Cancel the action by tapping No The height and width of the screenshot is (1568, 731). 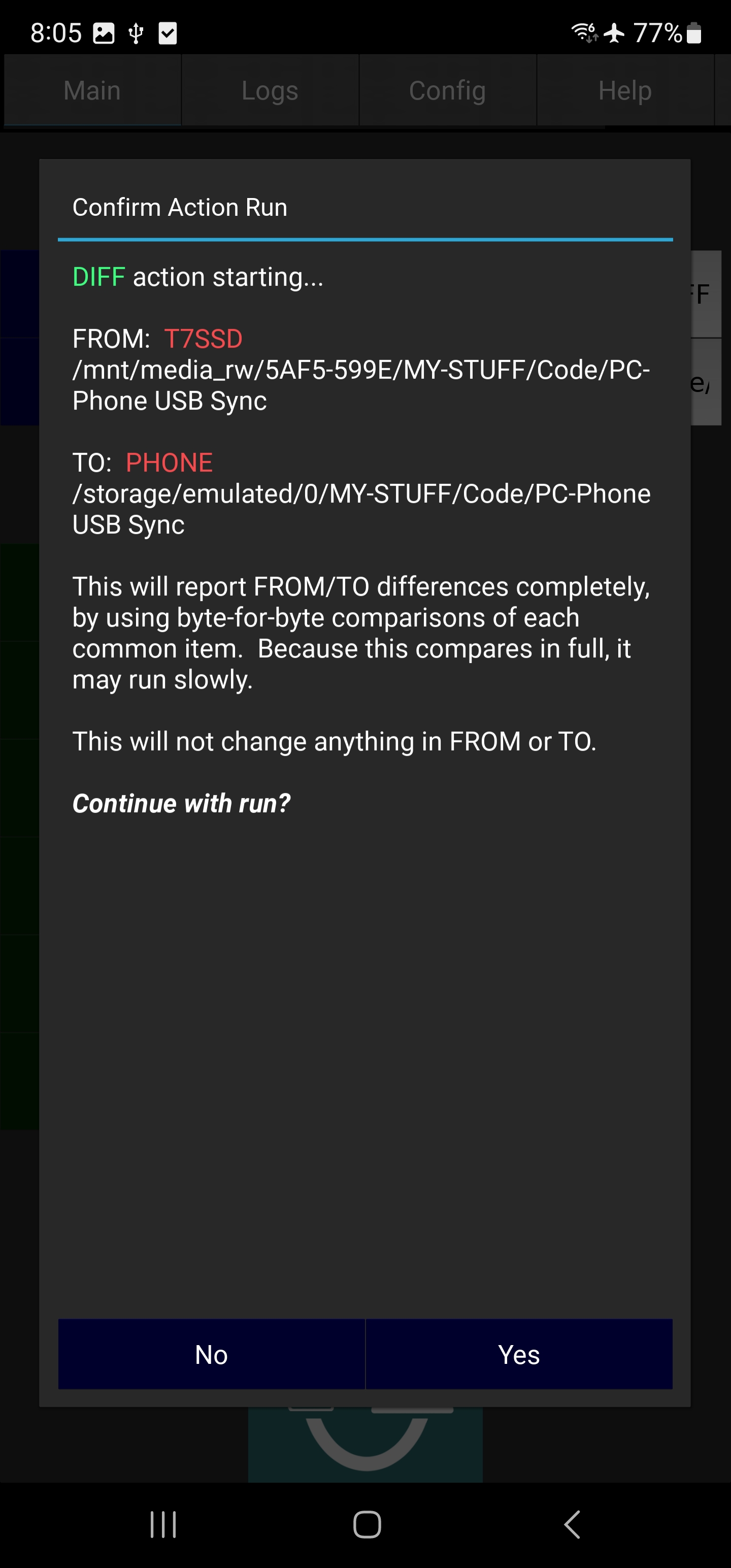point(211,1354)
